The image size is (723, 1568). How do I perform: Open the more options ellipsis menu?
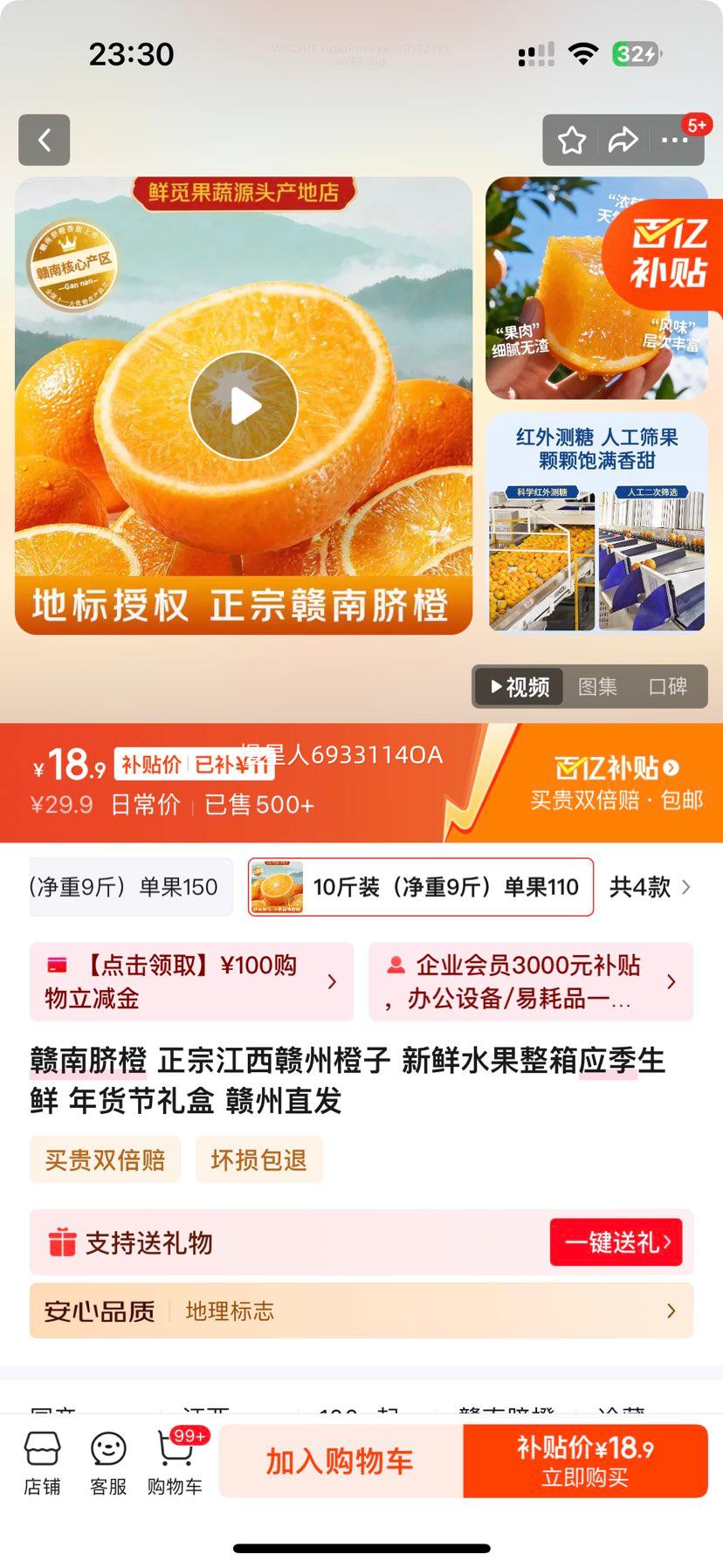[x=677, y=140]
